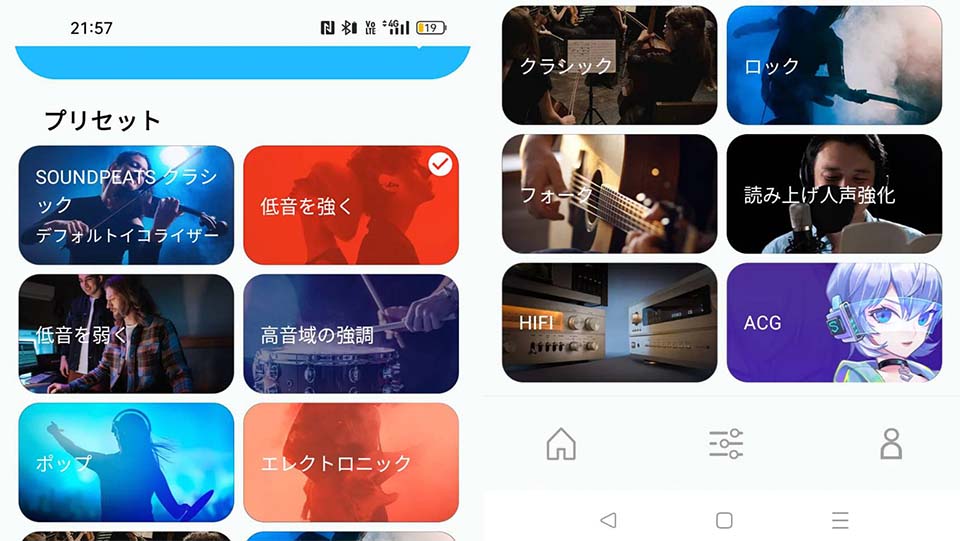Select the クラシック preset tile
This screenshot has width=960, height=541.
pyautogui.click(x=609, y=65)
